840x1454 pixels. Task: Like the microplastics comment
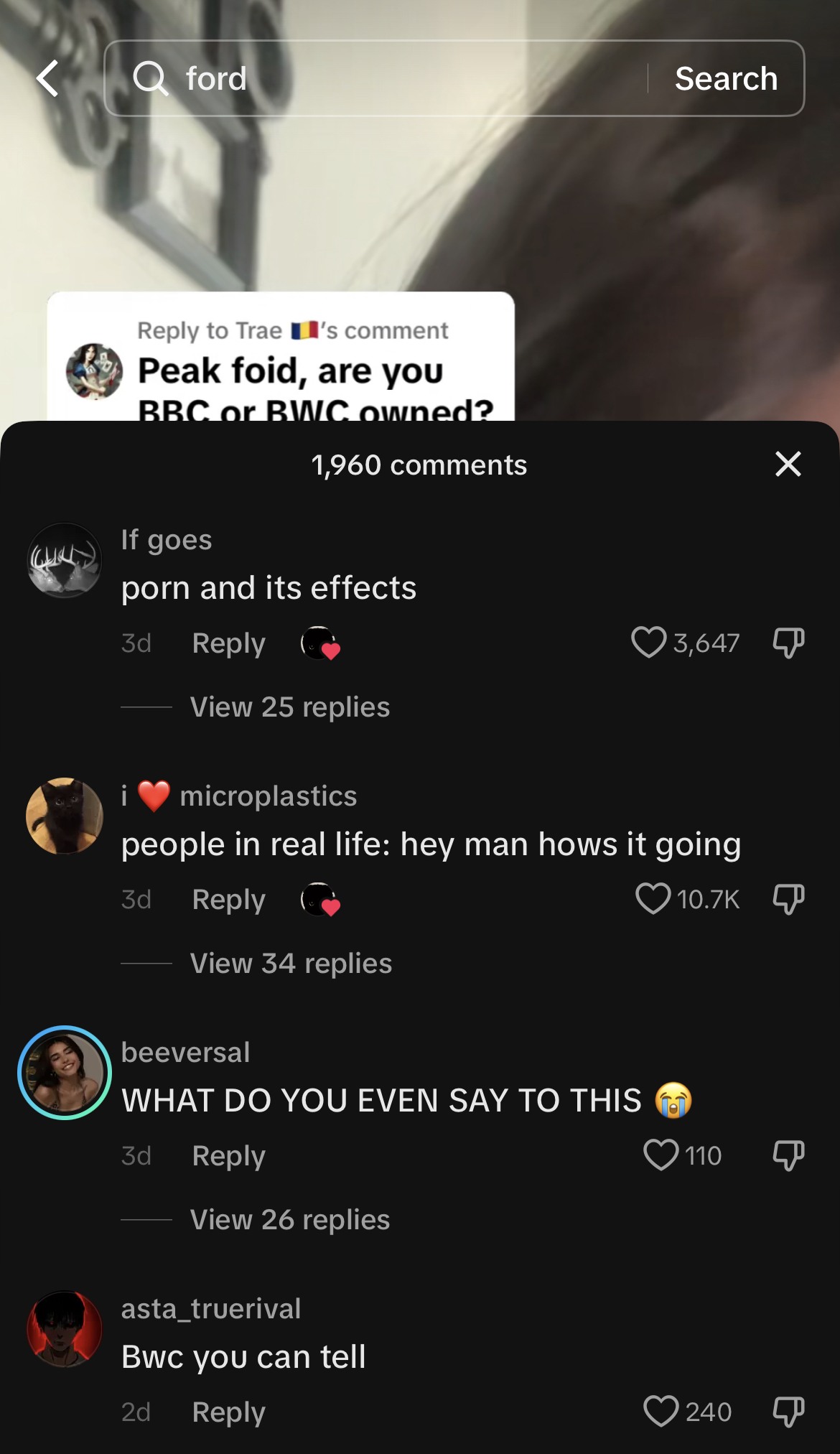(653, 899)
